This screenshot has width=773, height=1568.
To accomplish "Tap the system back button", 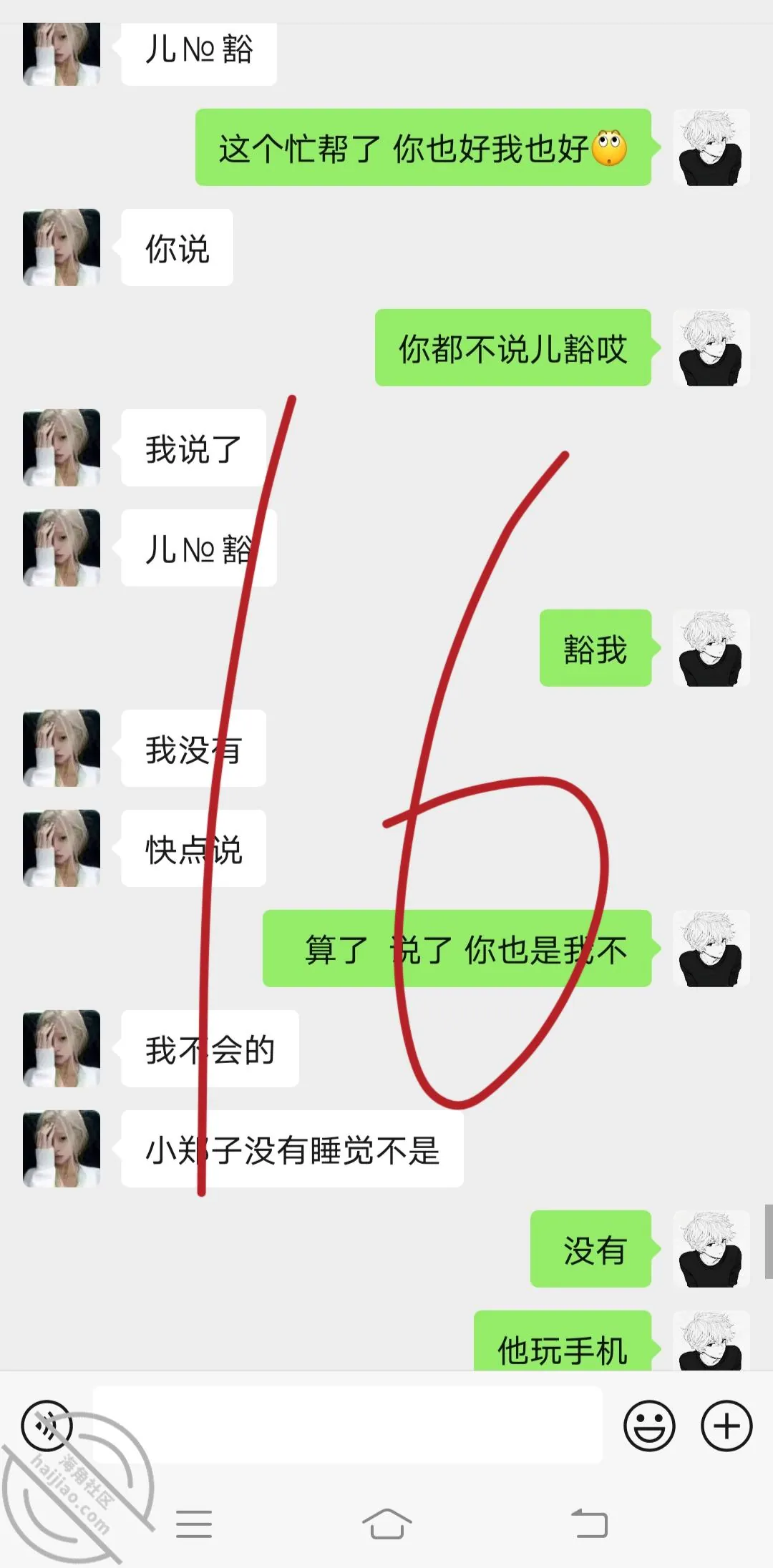I will click(589, 1524).
